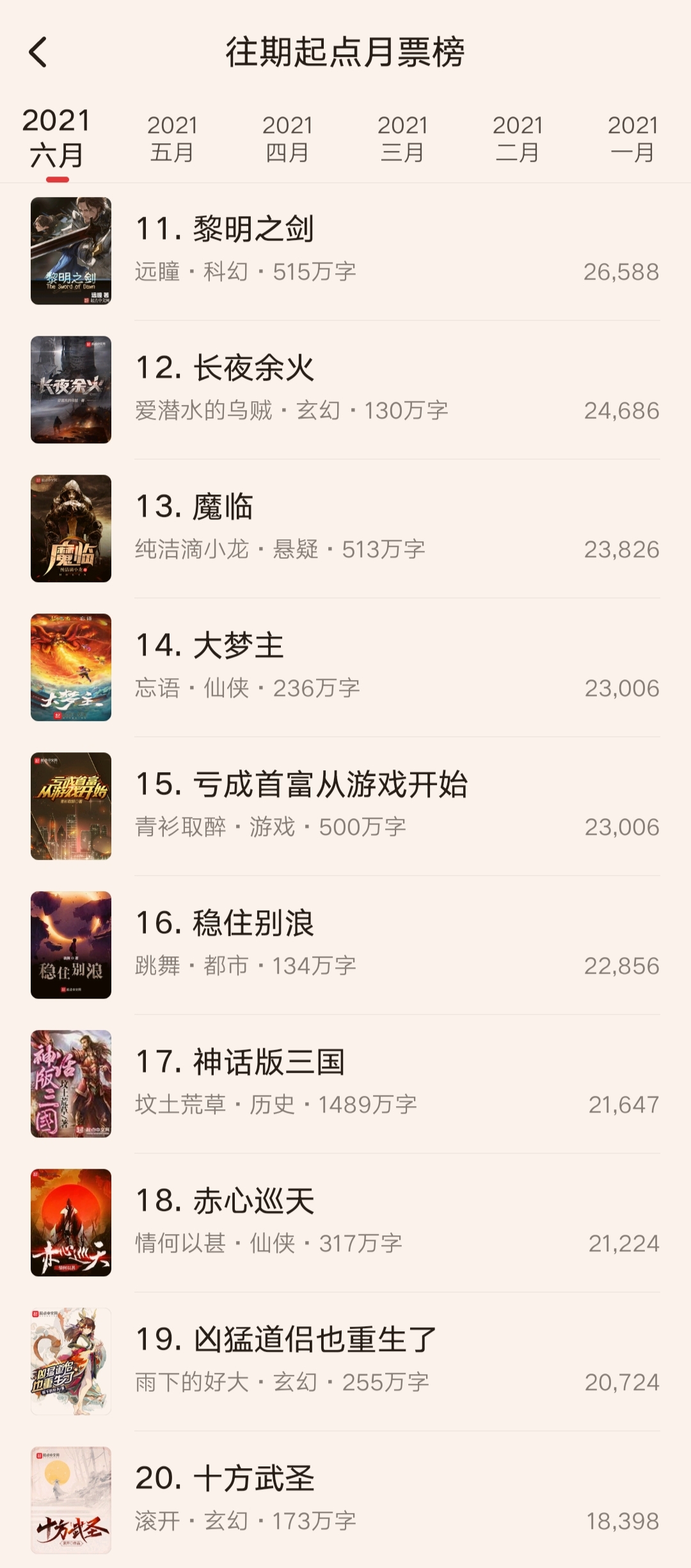
Task: Open 亏成首富从游戏开始
Action: tap(345, 806)
